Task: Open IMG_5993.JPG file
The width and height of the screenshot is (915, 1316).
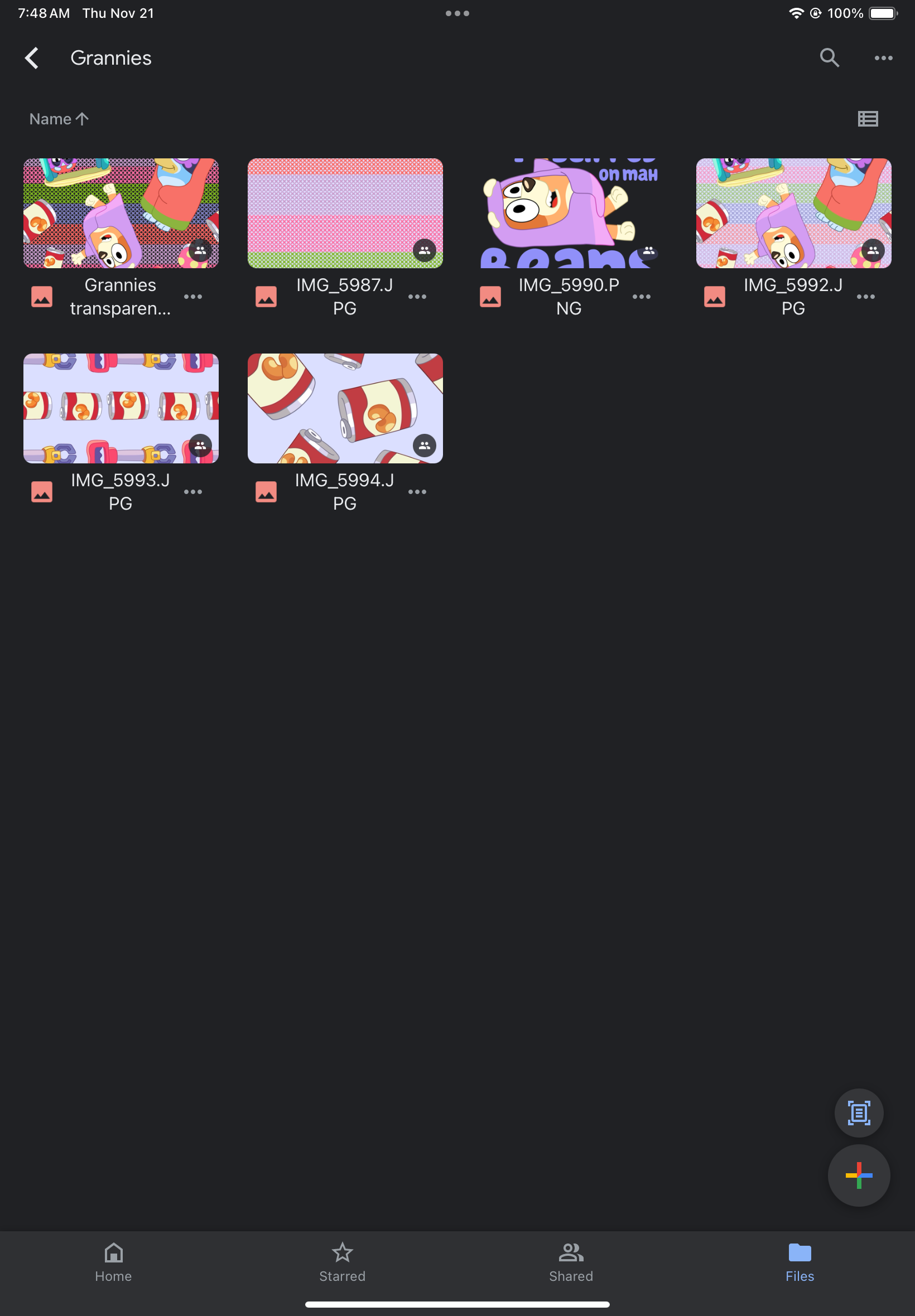Action: coord(121,409)
